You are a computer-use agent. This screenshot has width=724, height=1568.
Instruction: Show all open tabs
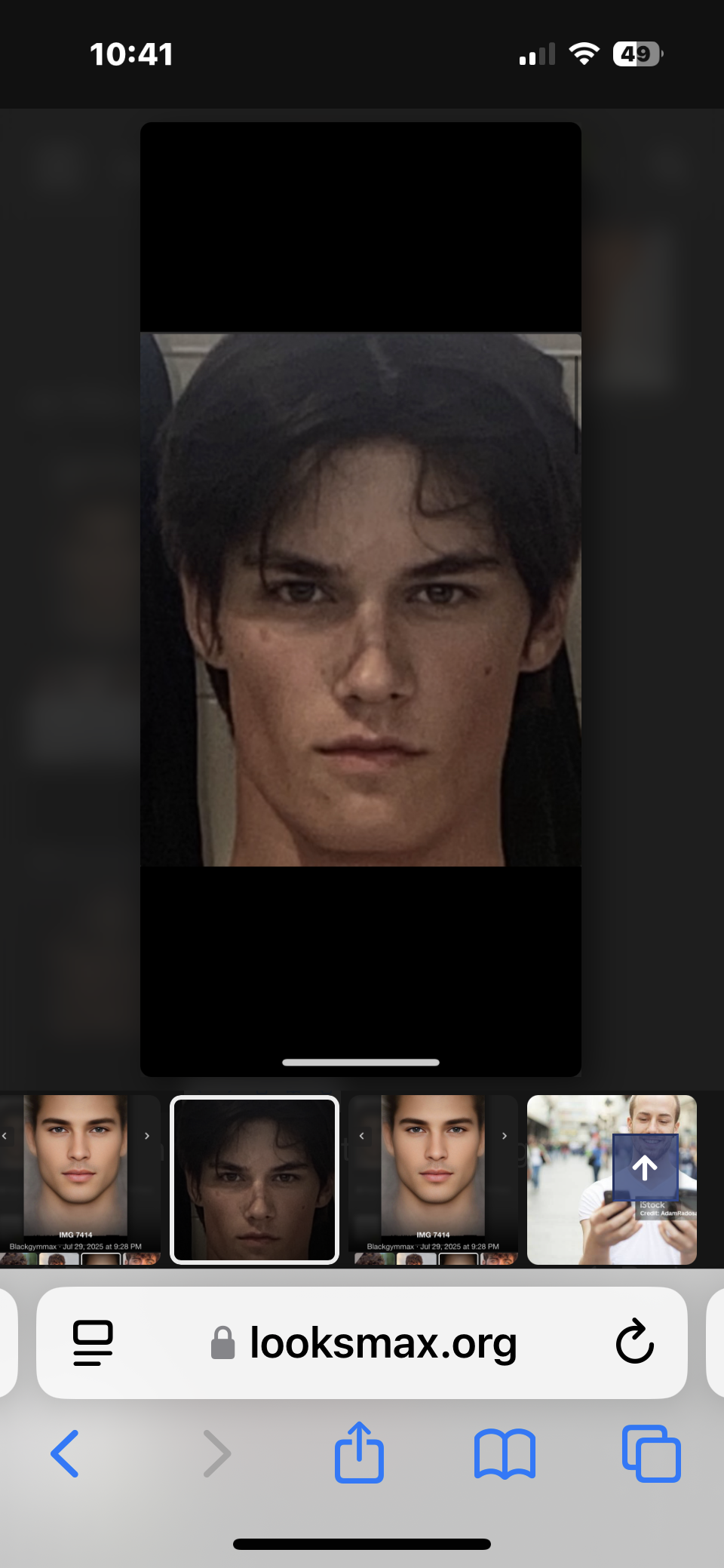pos(651,1453)
